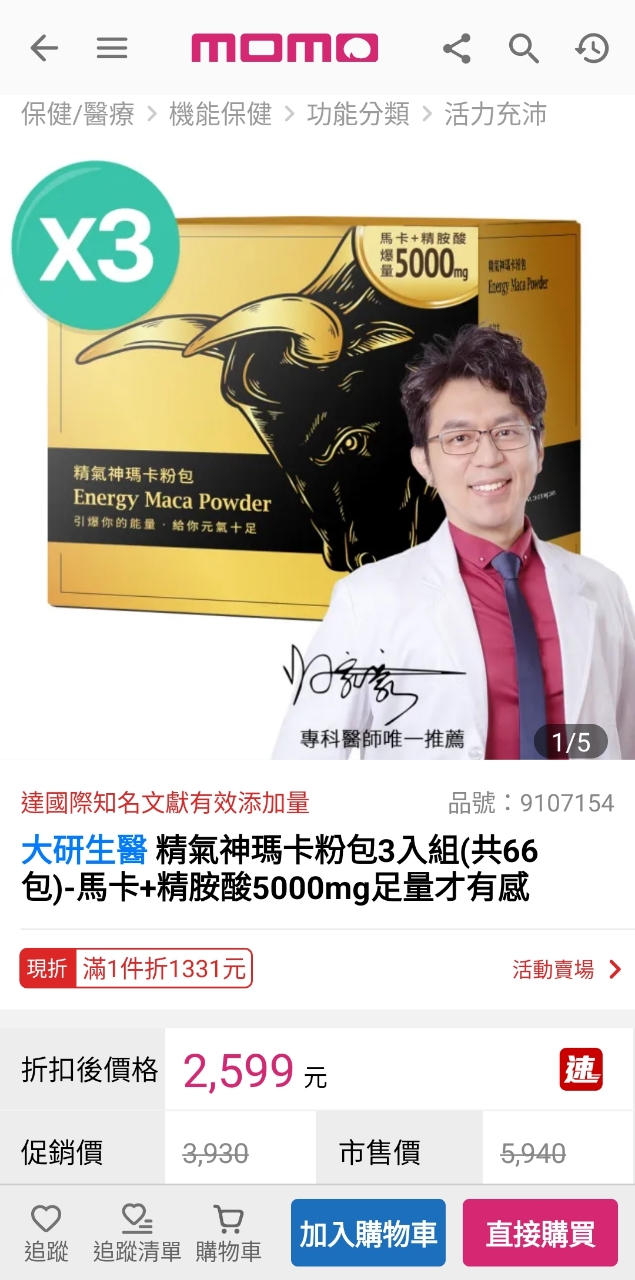Image resolution: width=635 pixels, height=1280 pixels.
Task: Buy now with 直接購買
Action: click(x=540, y=1233)
